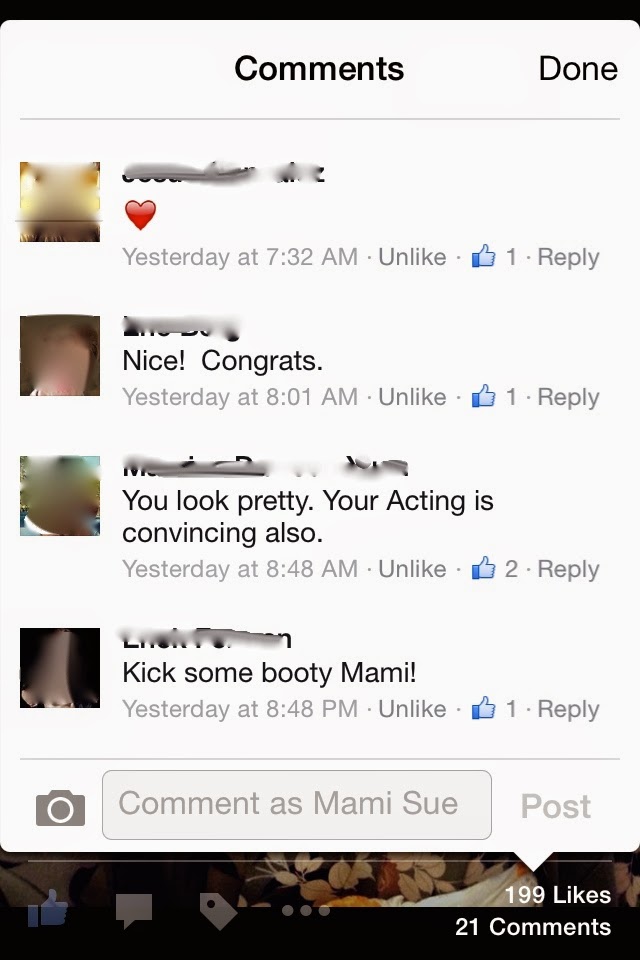
Task: Unlike the 'You look pretty' comment
Action: pyautogui.click(x=411, y=569)
